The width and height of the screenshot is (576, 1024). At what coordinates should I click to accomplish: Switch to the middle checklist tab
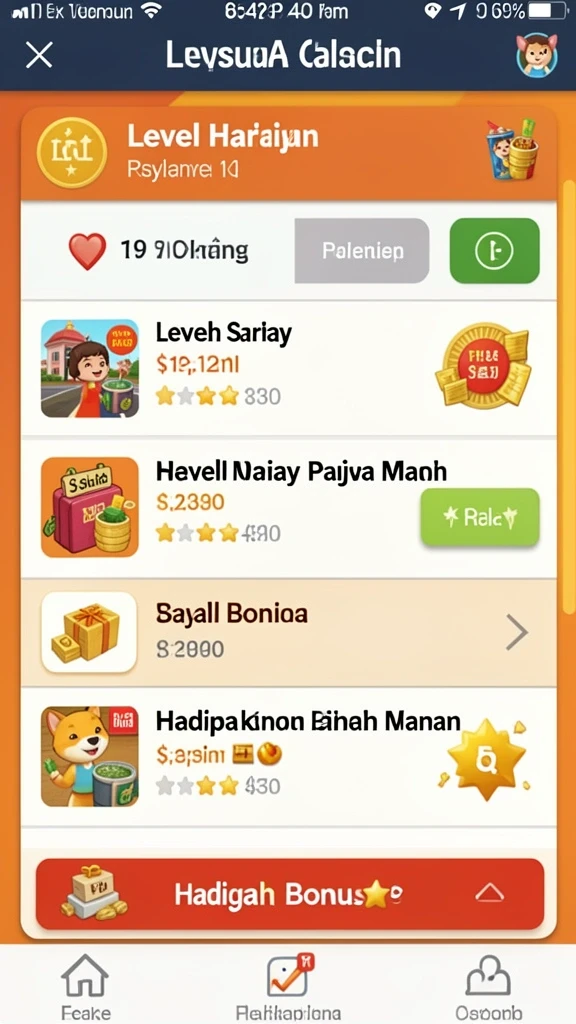tap(288, 985)
